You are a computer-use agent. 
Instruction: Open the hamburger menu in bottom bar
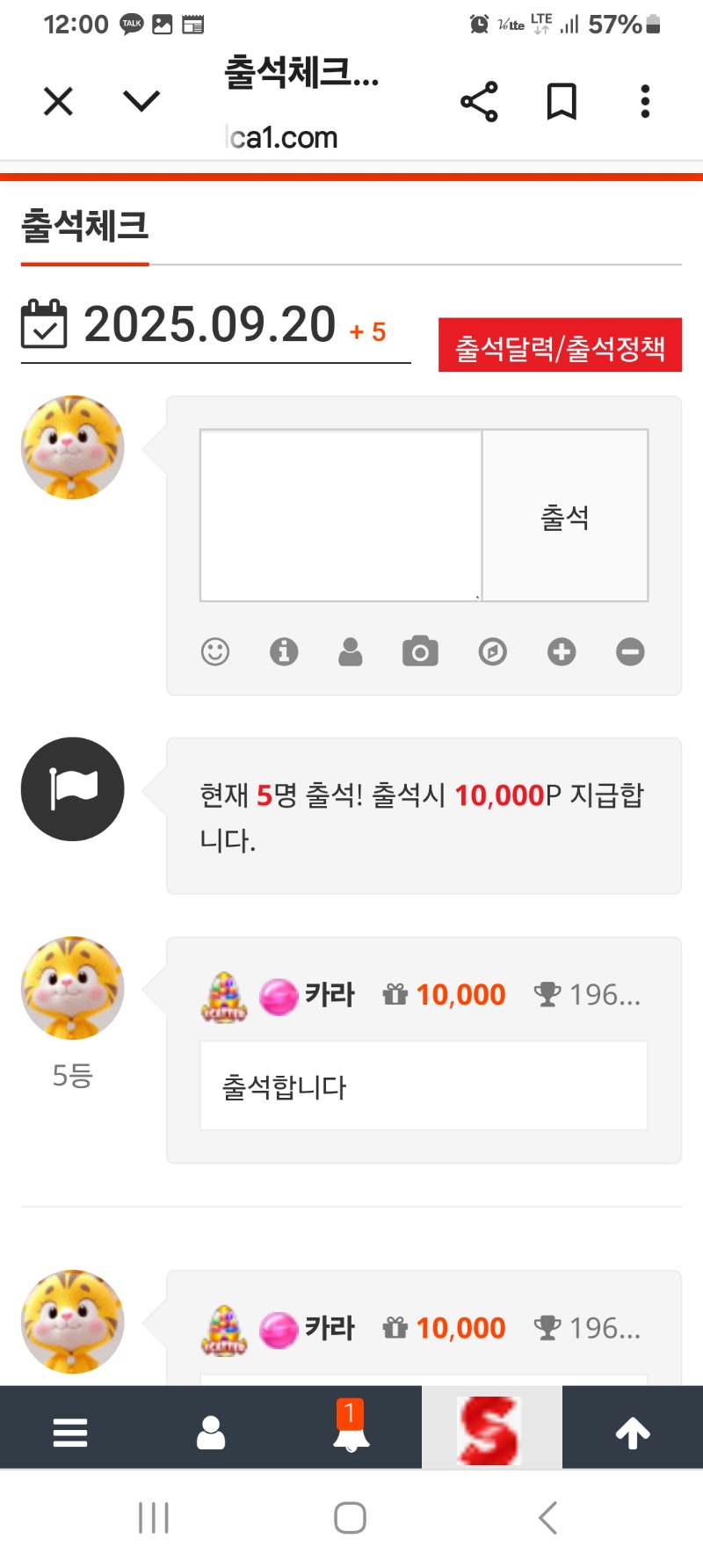point(70,1433)
